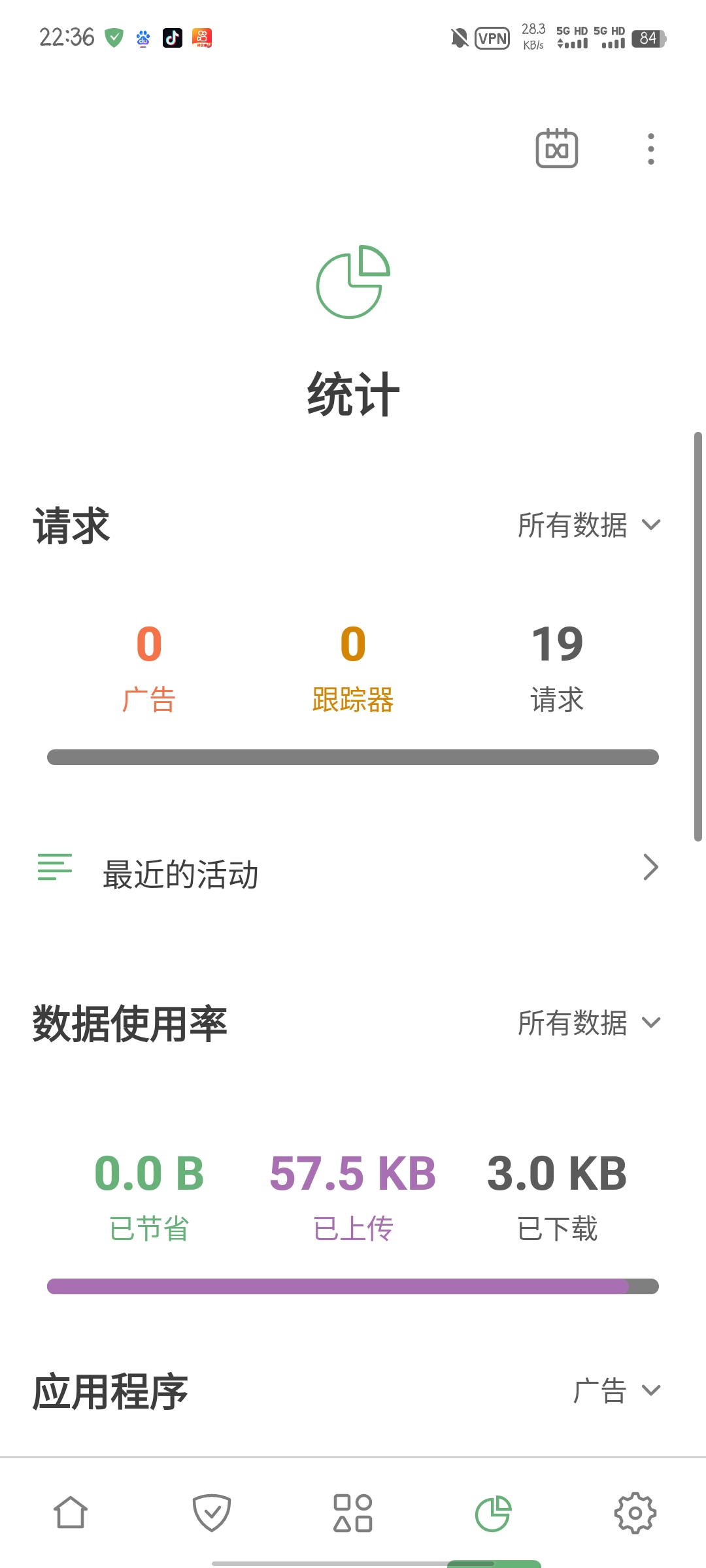Open the calendar time-range icon
The width and height of the screenshot is (706, 1568).
(x=556, y=149)
